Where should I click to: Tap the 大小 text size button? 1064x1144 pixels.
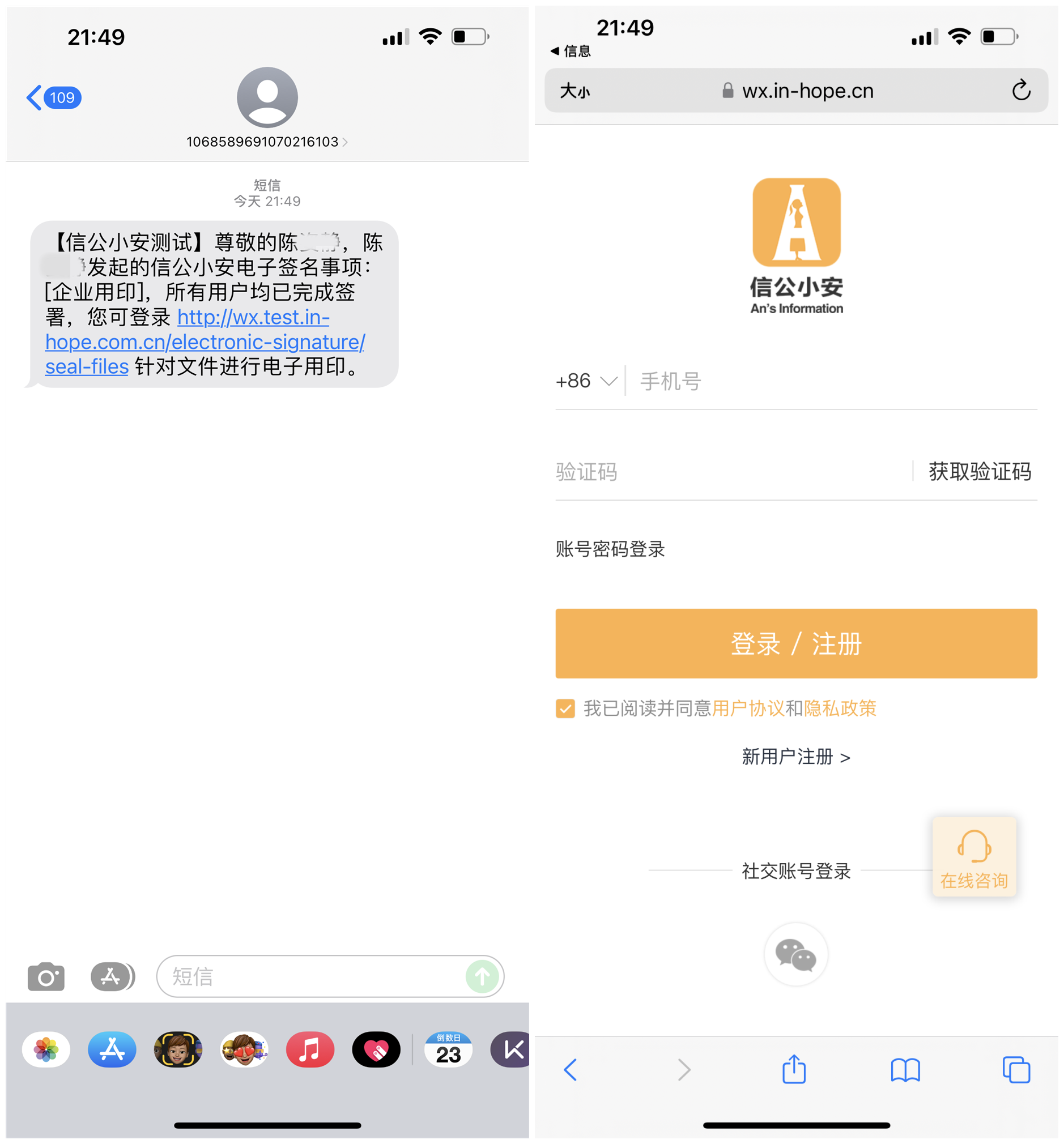[x=574, y=91]
